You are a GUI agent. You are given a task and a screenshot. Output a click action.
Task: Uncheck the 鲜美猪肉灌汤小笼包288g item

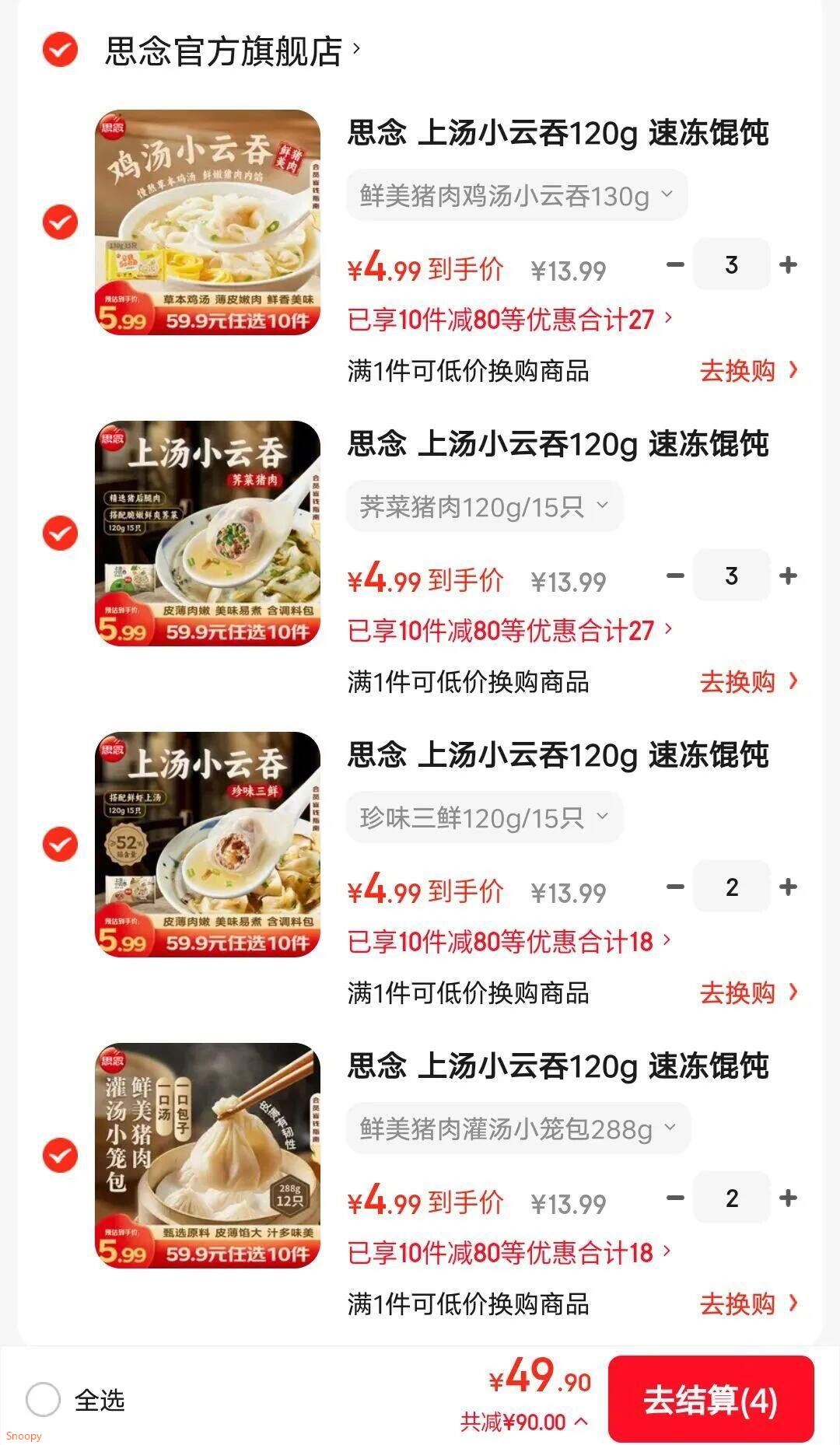pyautogui.click(x=60, y=1156)
